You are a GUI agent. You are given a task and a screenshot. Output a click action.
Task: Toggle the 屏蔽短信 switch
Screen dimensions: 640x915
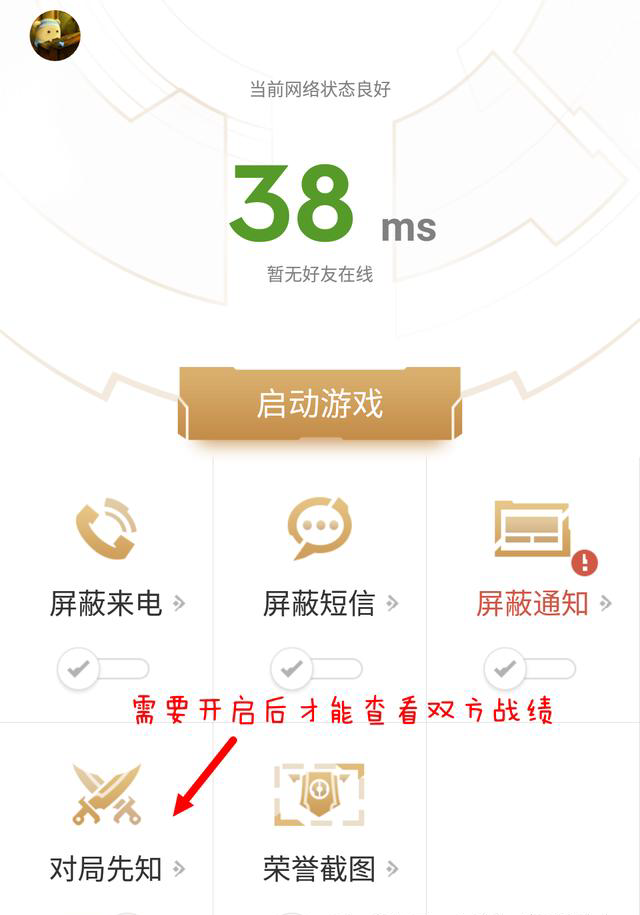pos(317,668)
